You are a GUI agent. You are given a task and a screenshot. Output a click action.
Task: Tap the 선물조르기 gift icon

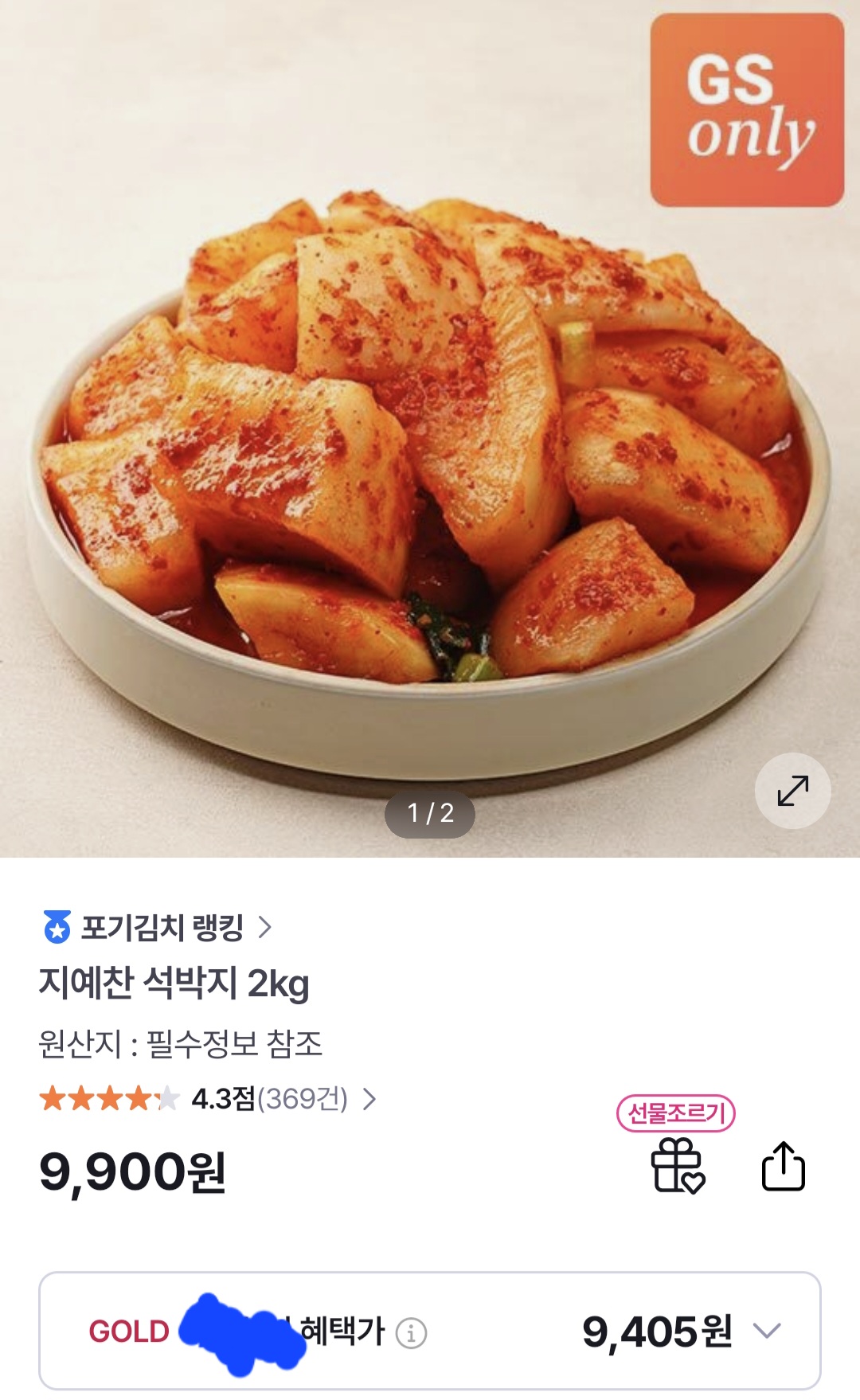click(677, 1164)
